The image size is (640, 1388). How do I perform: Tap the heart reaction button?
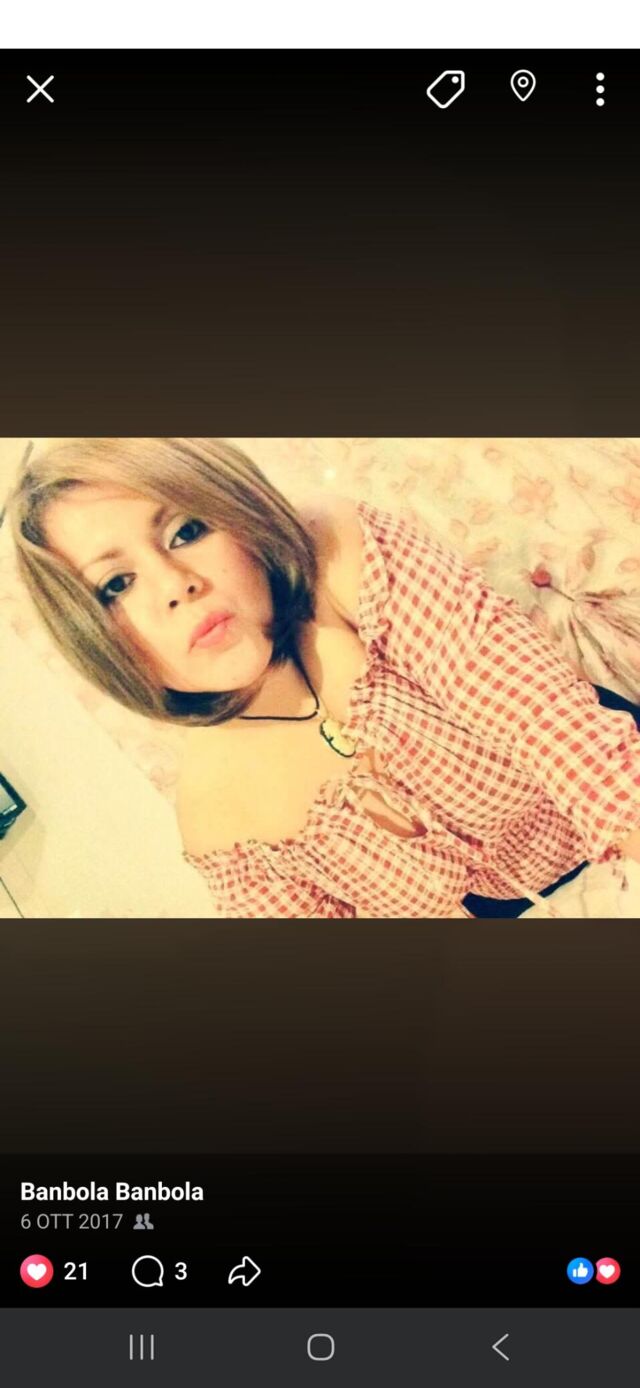[x=37, y=1271]
